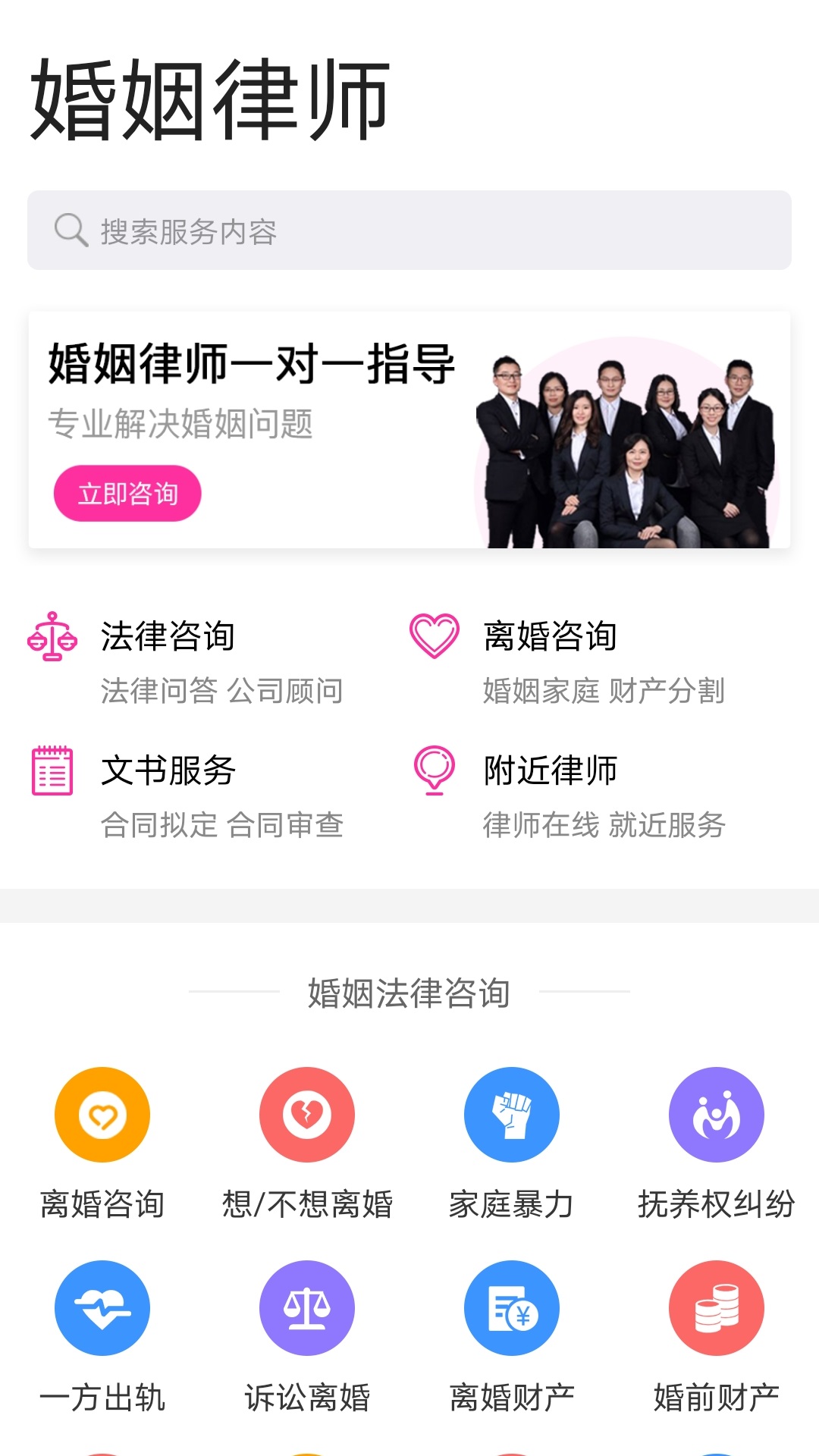Tap the 一方出轨 heartbeat icon

(102, 1309)
